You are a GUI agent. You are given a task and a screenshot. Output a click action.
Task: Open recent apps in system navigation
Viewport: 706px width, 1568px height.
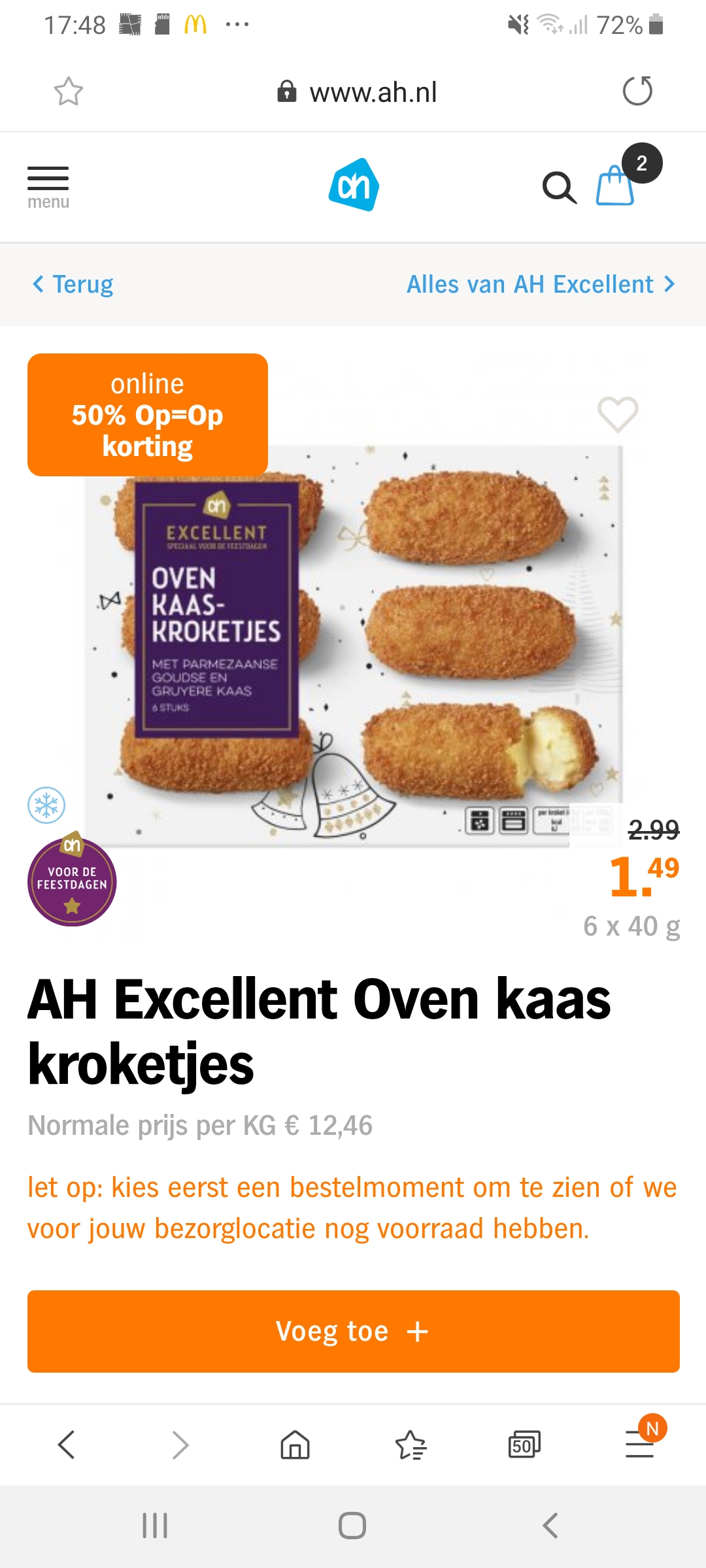tap(155, 1526)
